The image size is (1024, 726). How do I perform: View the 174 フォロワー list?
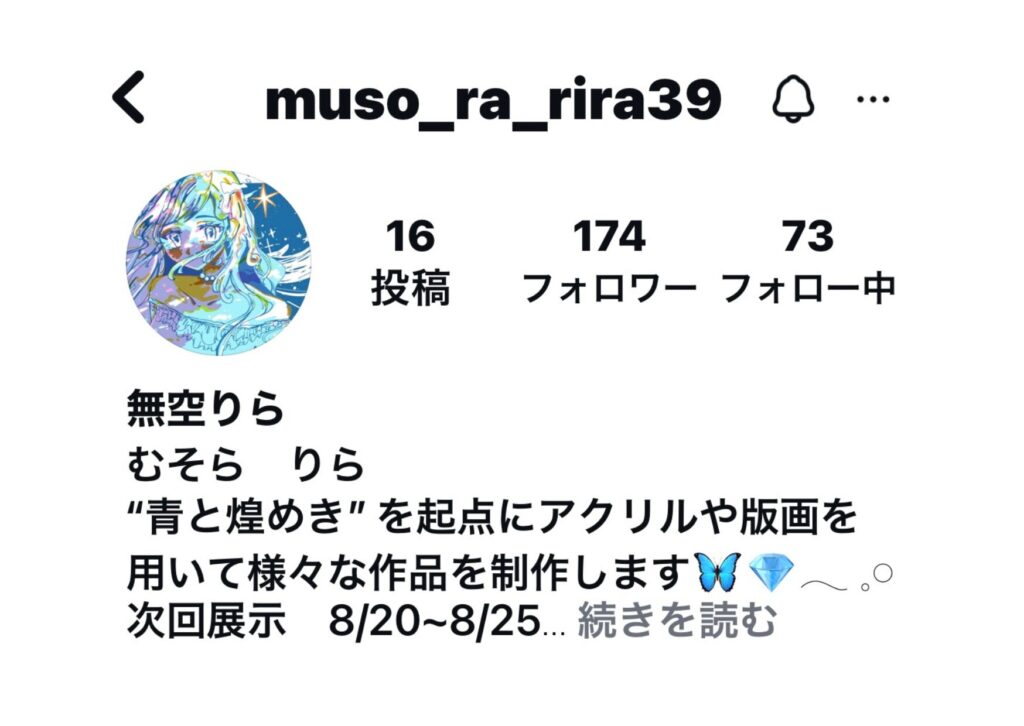(608, 262)
